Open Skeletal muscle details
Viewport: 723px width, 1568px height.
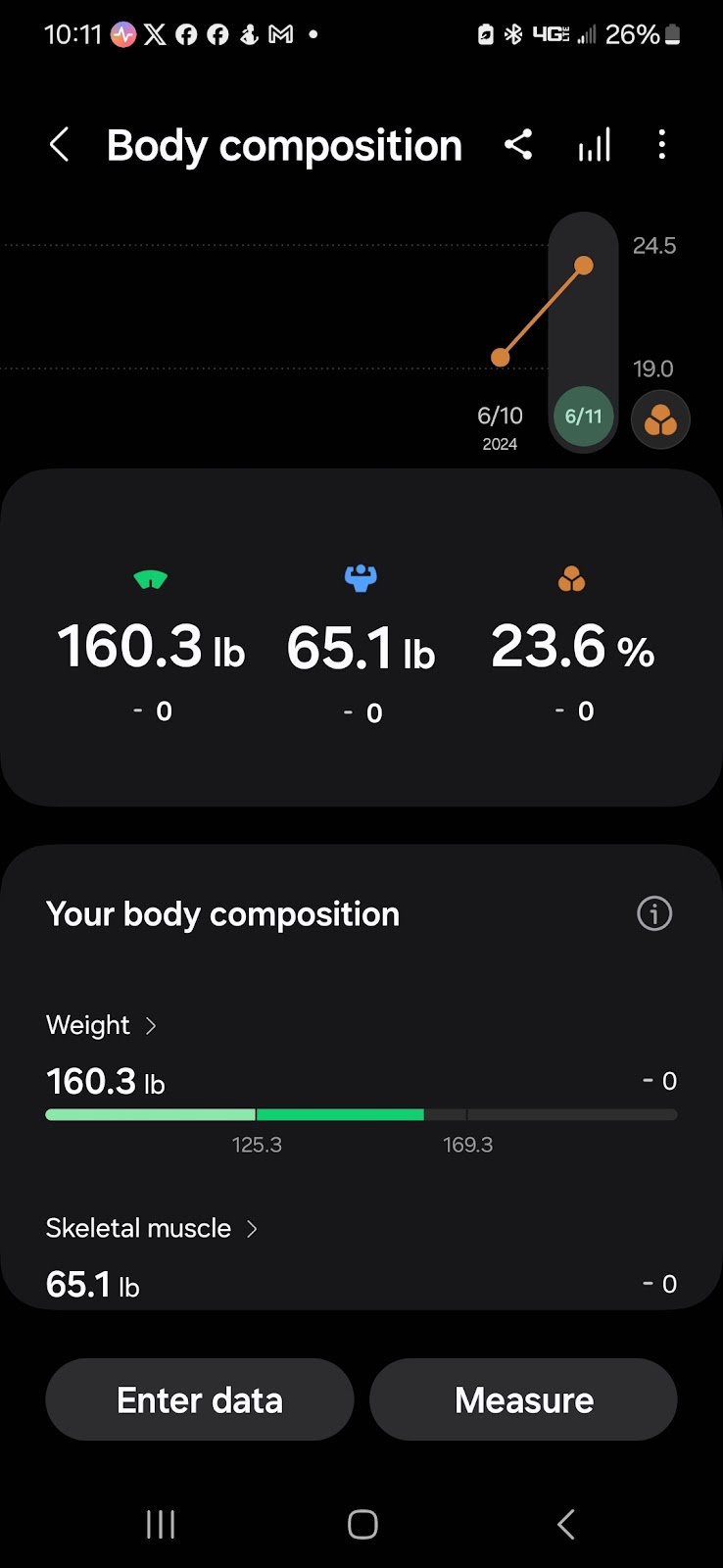(152, 1228)
